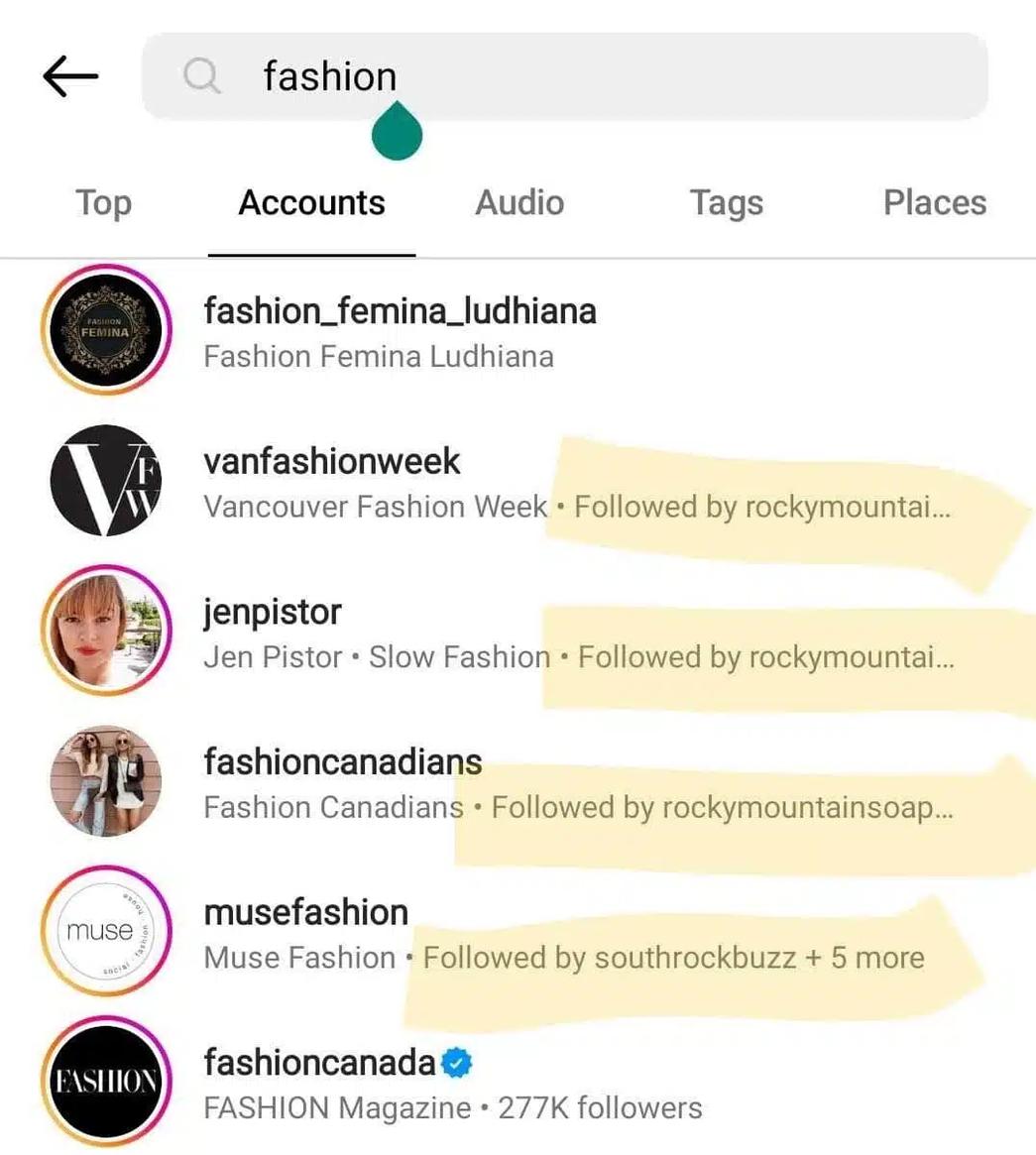Screen dimensions: 1036x1155
Task: Select the fashioncanadians account result
Action: (342, 761)
